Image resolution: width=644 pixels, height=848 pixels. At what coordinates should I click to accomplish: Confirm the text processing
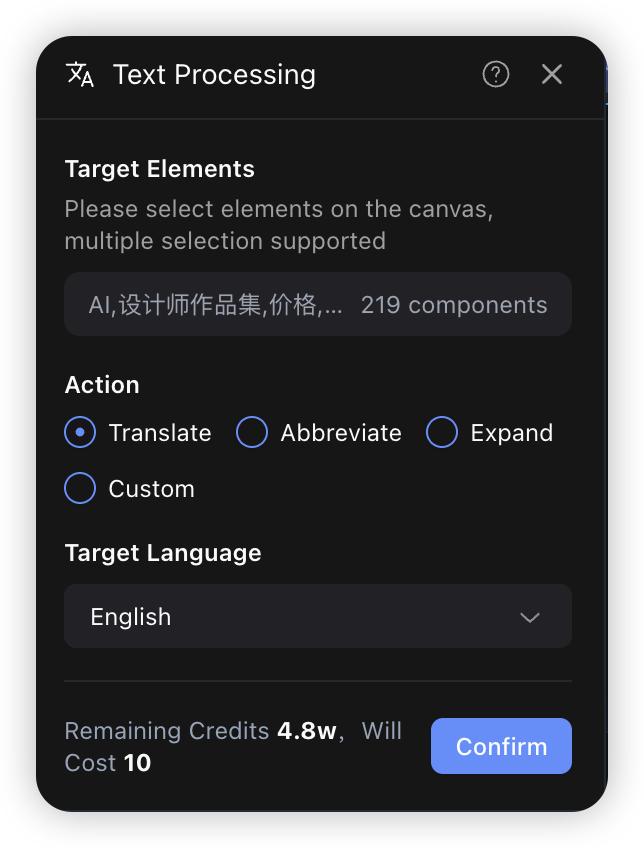tap(501, 746)
